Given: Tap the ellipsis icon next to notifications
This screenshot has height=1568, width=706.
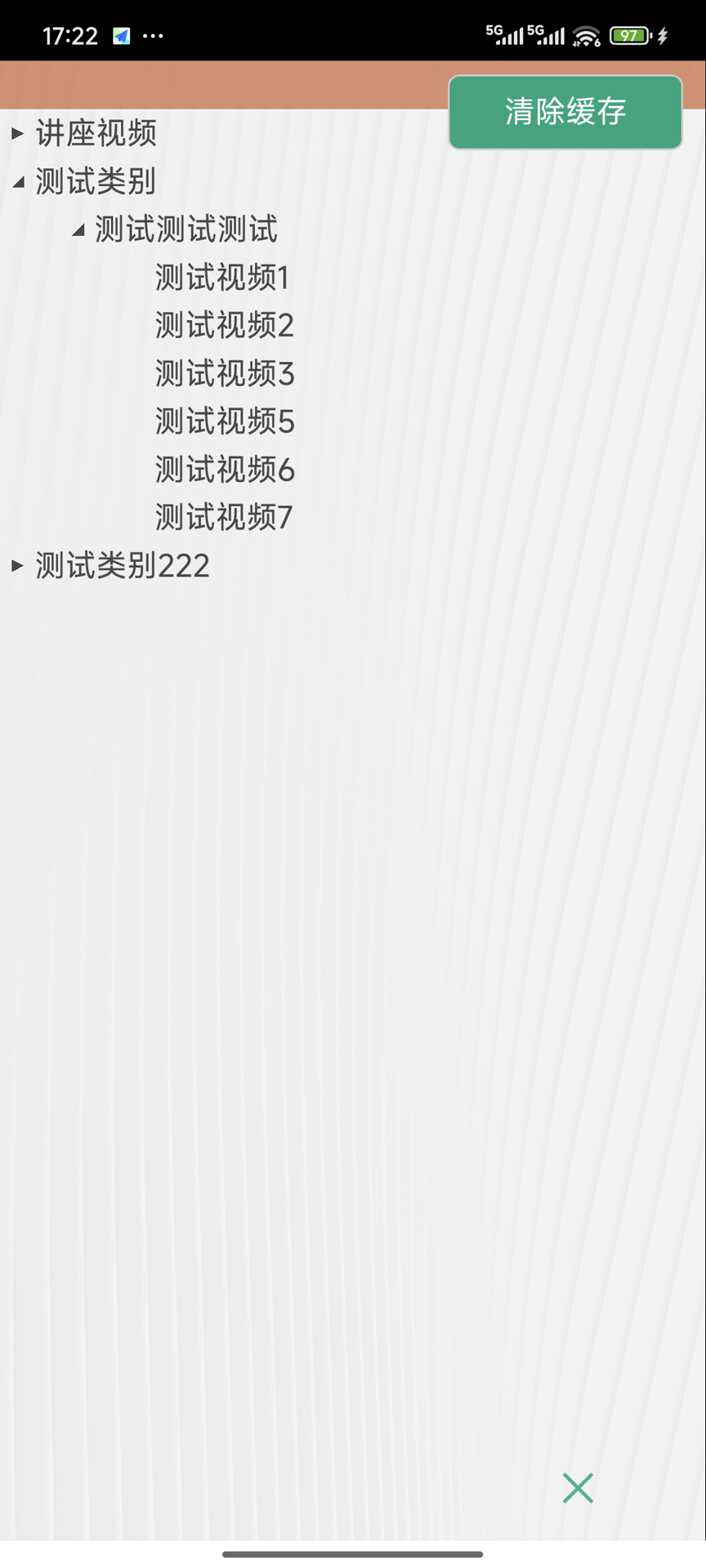Looking at the screenshot, I should (154, 36).
